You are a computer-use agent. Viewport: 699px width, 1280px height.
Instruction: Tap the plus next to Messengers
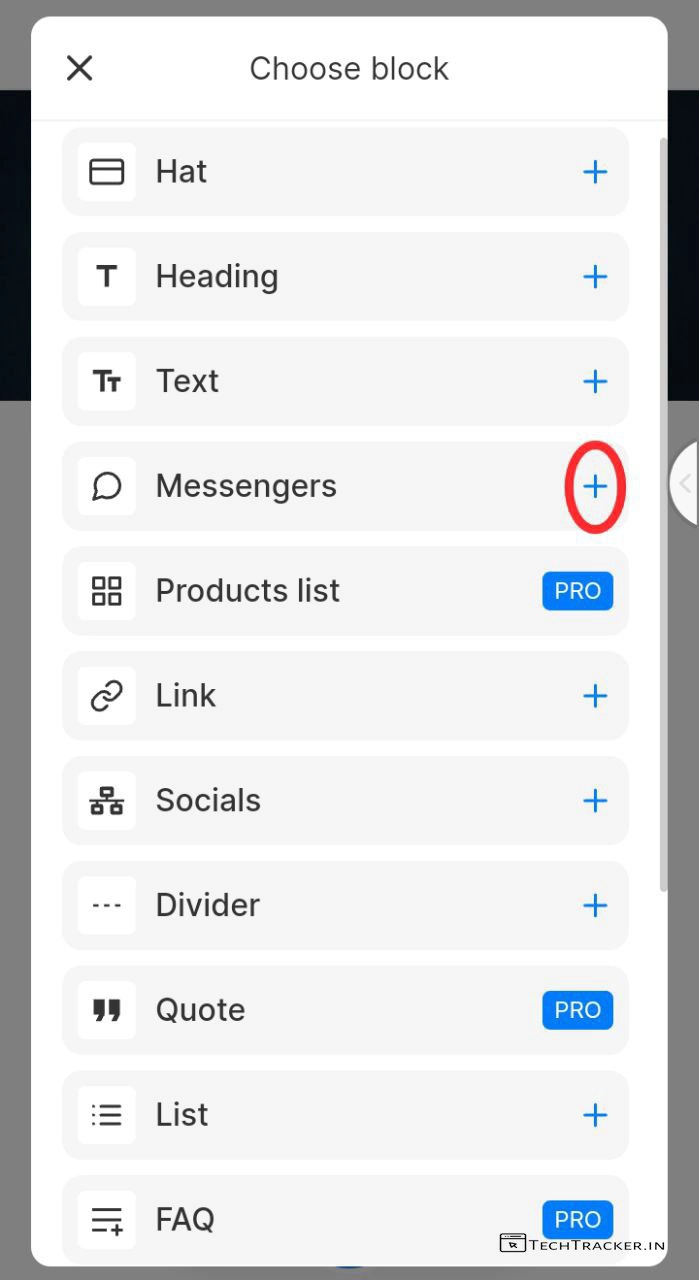[595, 486]
